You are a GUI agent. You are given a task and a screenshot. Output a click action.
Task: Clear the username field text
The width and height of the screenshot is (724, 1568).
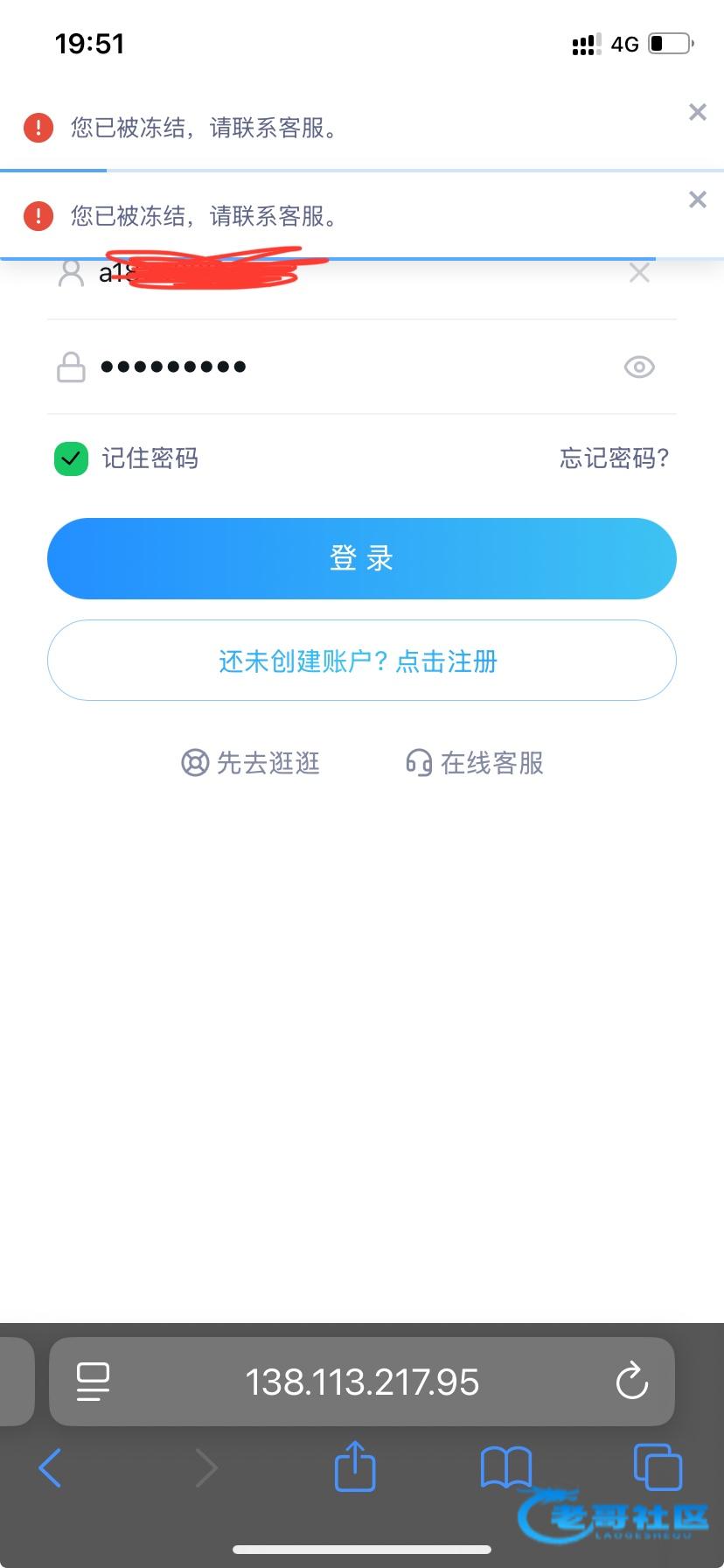639,273
